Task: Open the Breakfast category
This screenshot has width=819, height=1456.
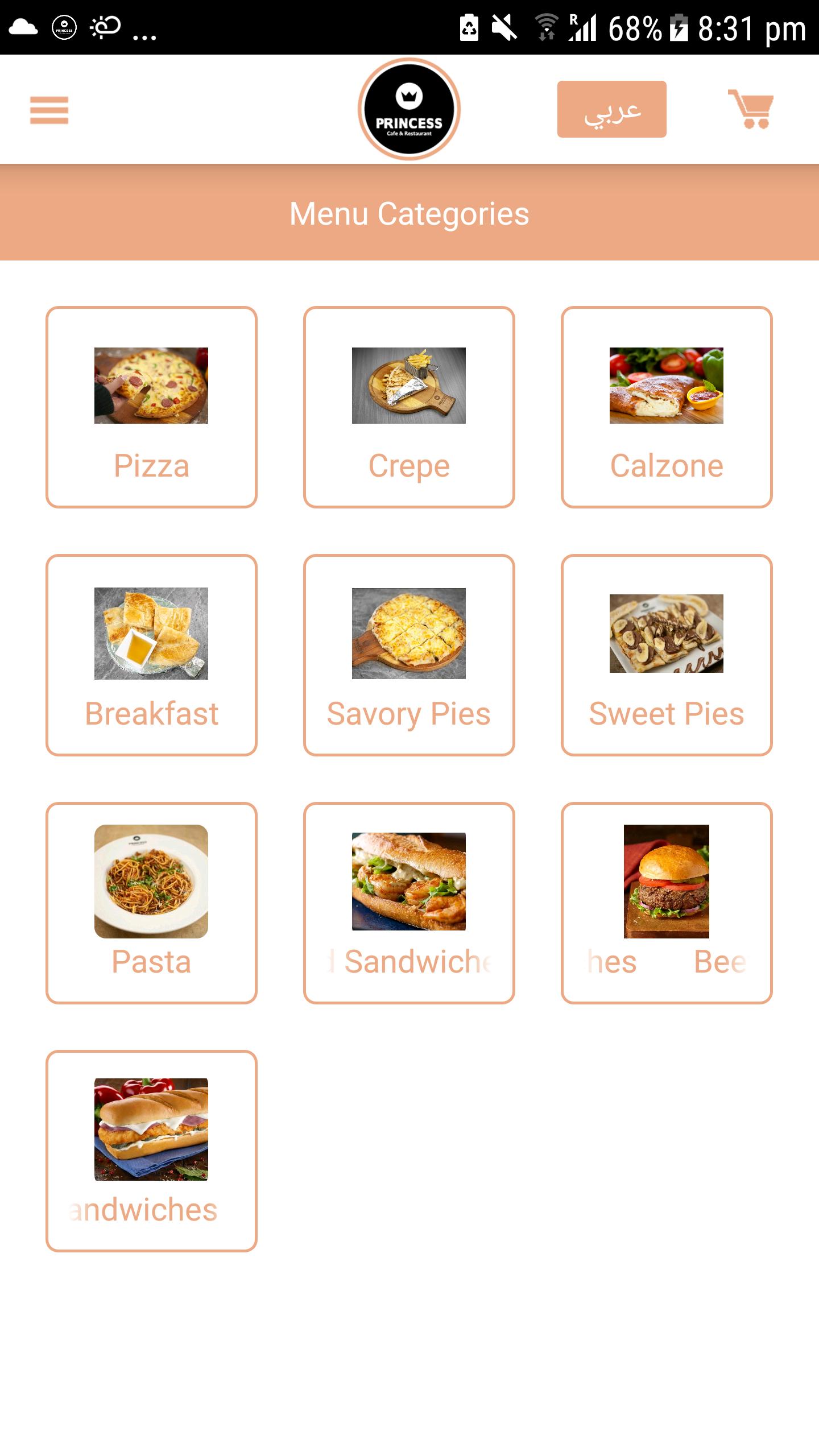Action: [x=151, y=655]
